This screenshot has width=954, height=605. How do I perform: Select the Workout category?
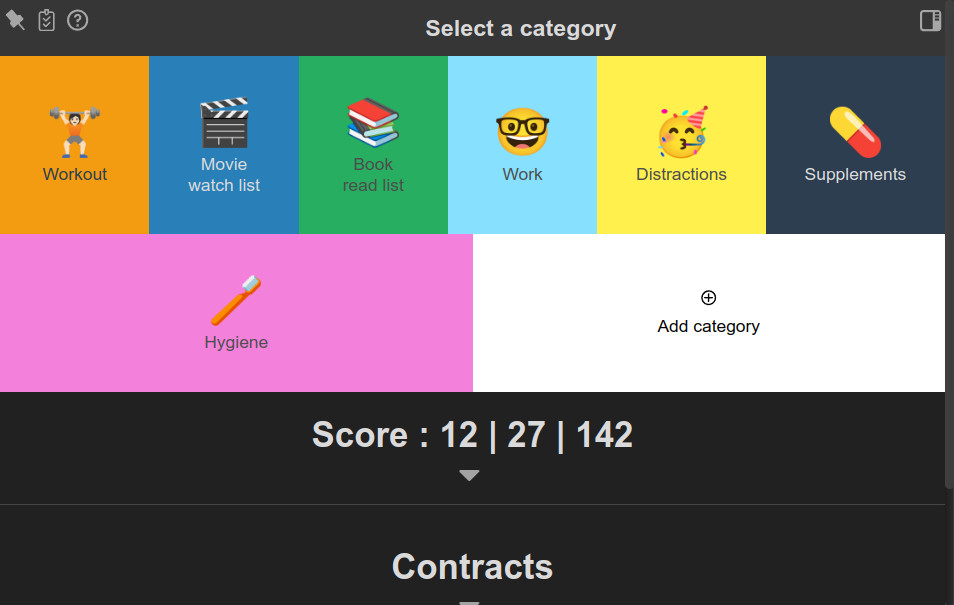[x=74, y=145]
